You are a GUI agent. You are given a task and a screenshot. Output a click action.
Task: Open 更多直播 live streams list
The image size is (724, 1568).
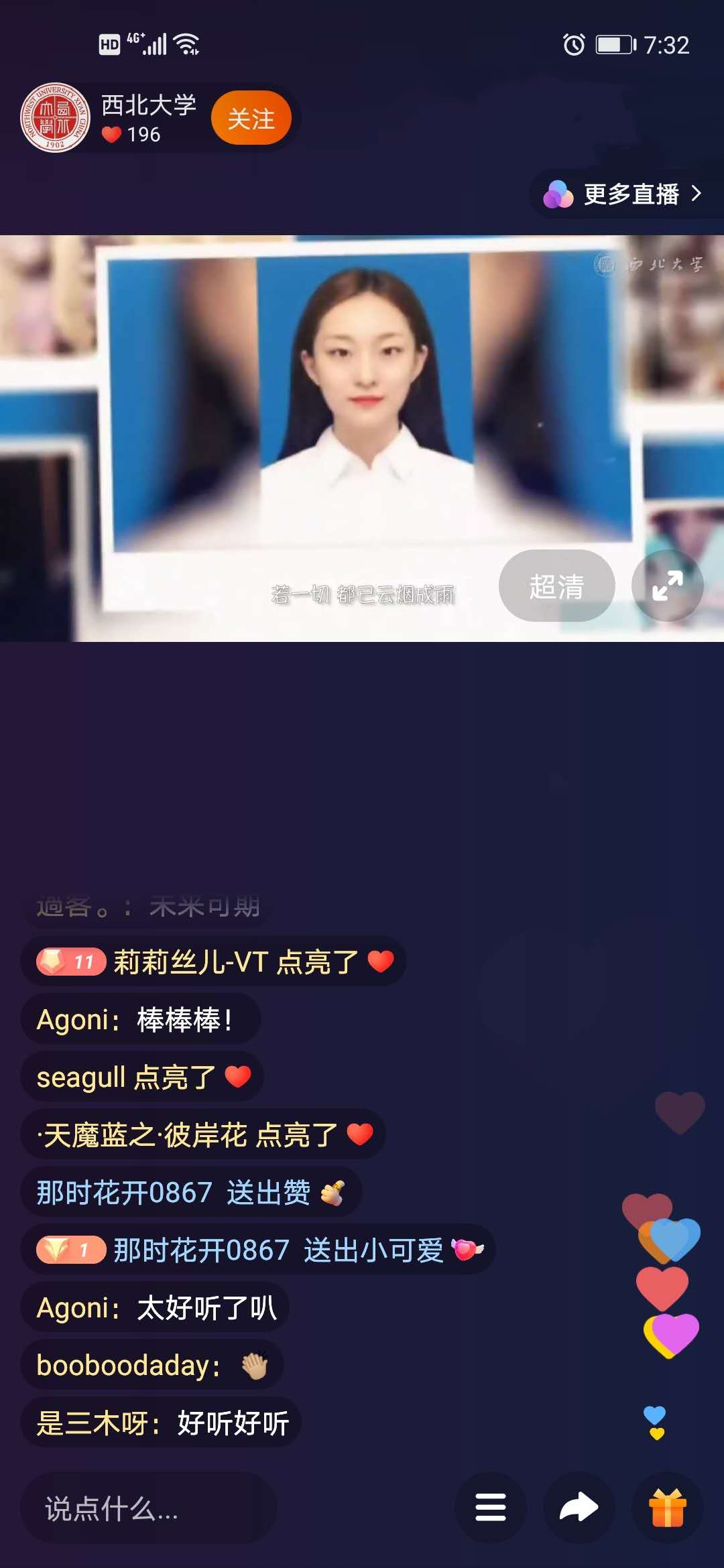click(625, 194)
